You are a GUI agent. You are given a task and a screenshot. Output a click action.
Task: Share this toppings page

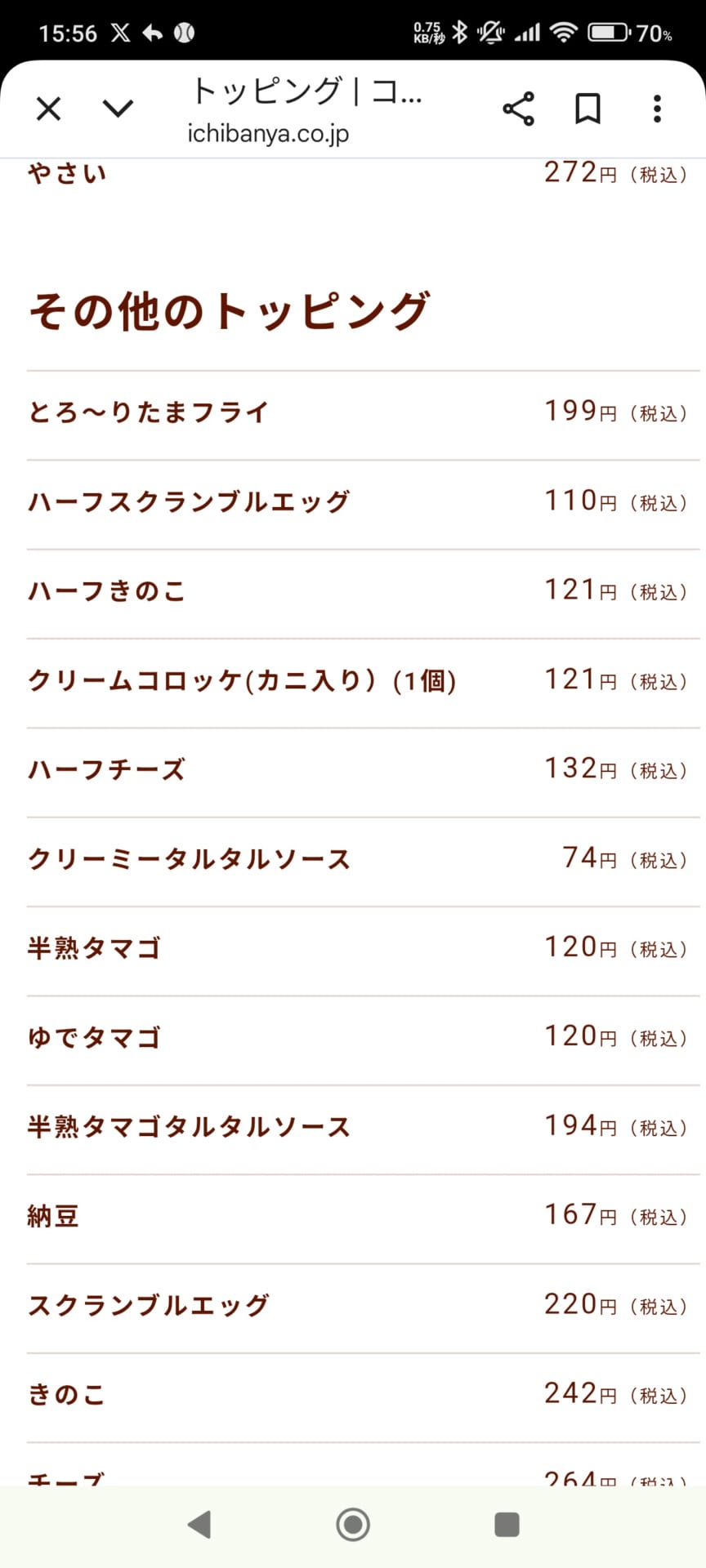[x=518, y=109]
